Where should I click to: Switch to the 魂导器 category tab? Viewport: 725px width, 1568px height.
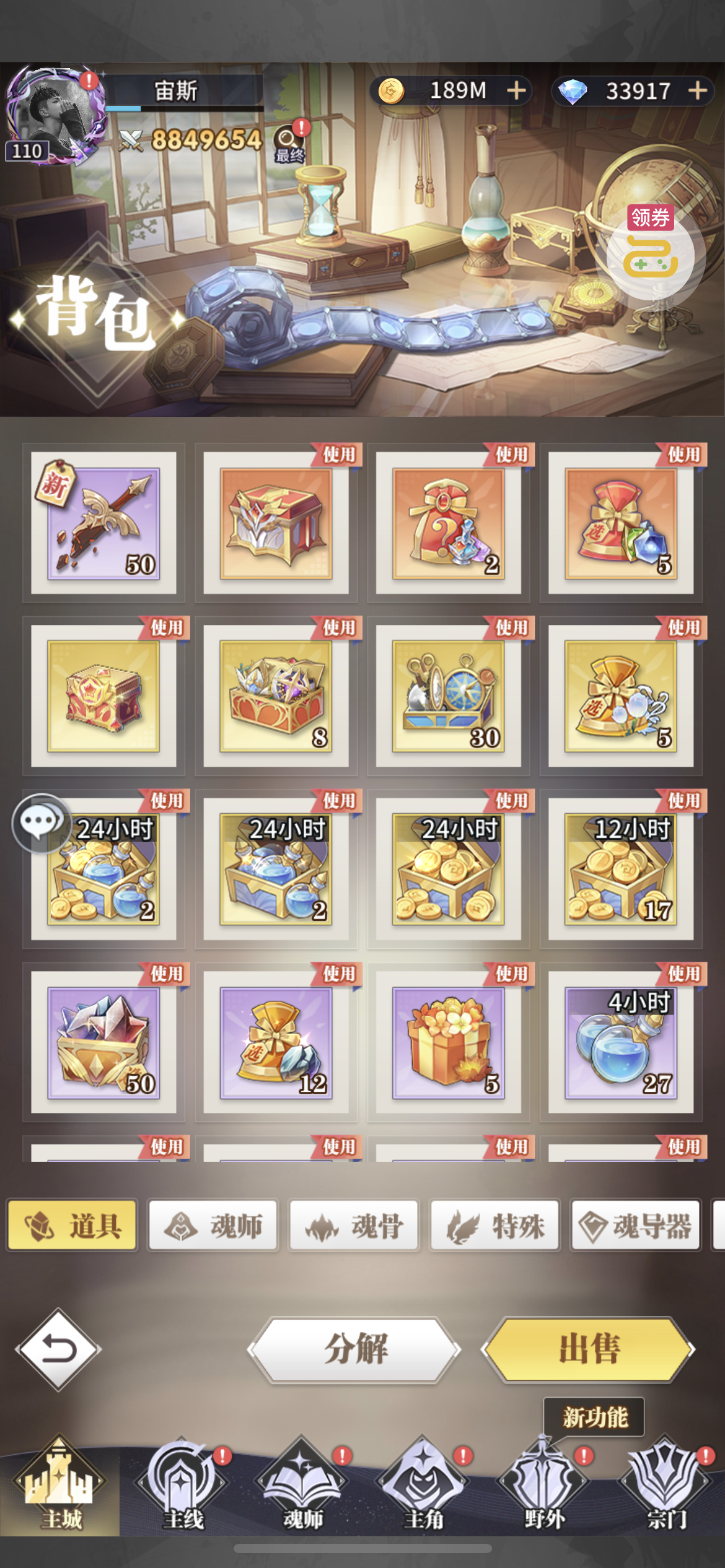[x=636, y=1226]
